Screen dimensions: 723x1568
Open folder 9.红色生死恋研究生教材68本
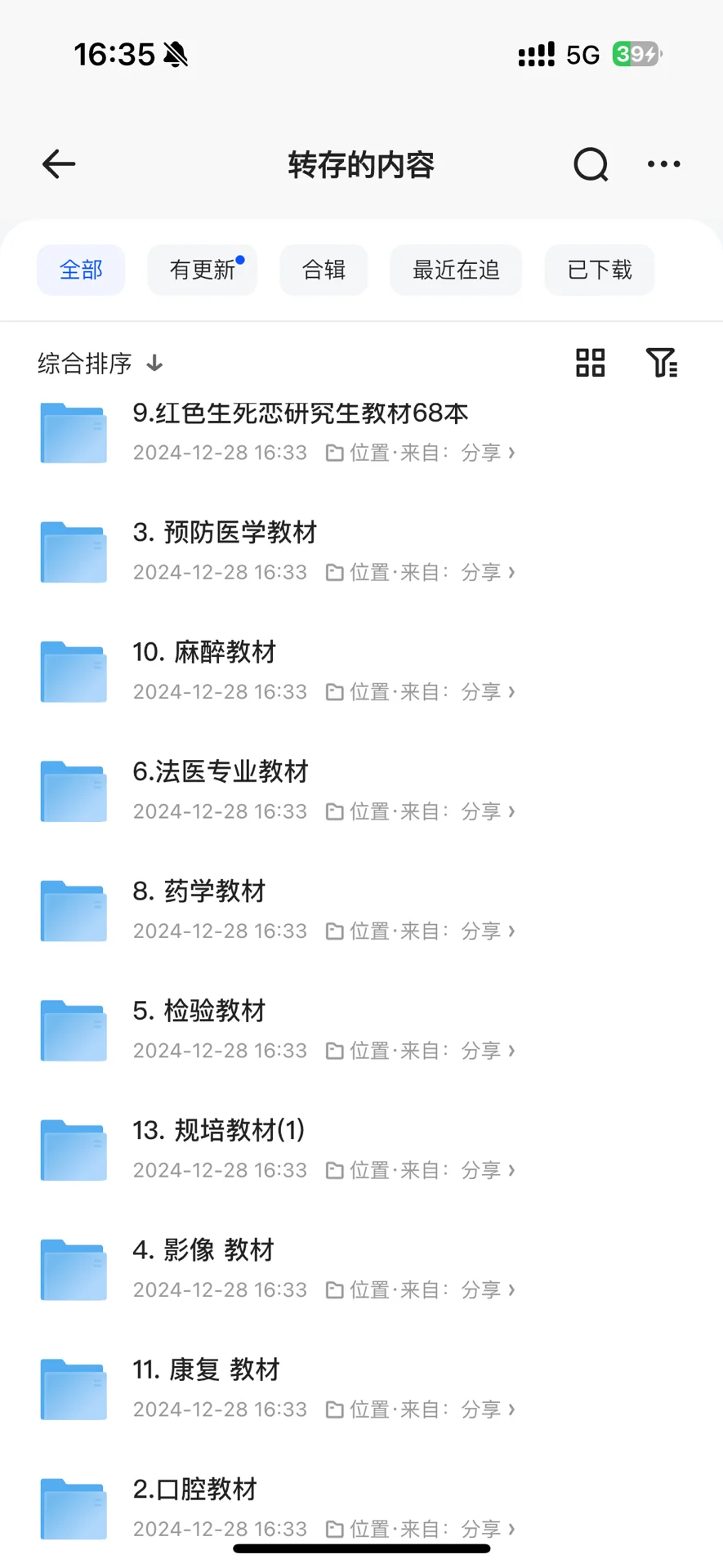[300, 414]
